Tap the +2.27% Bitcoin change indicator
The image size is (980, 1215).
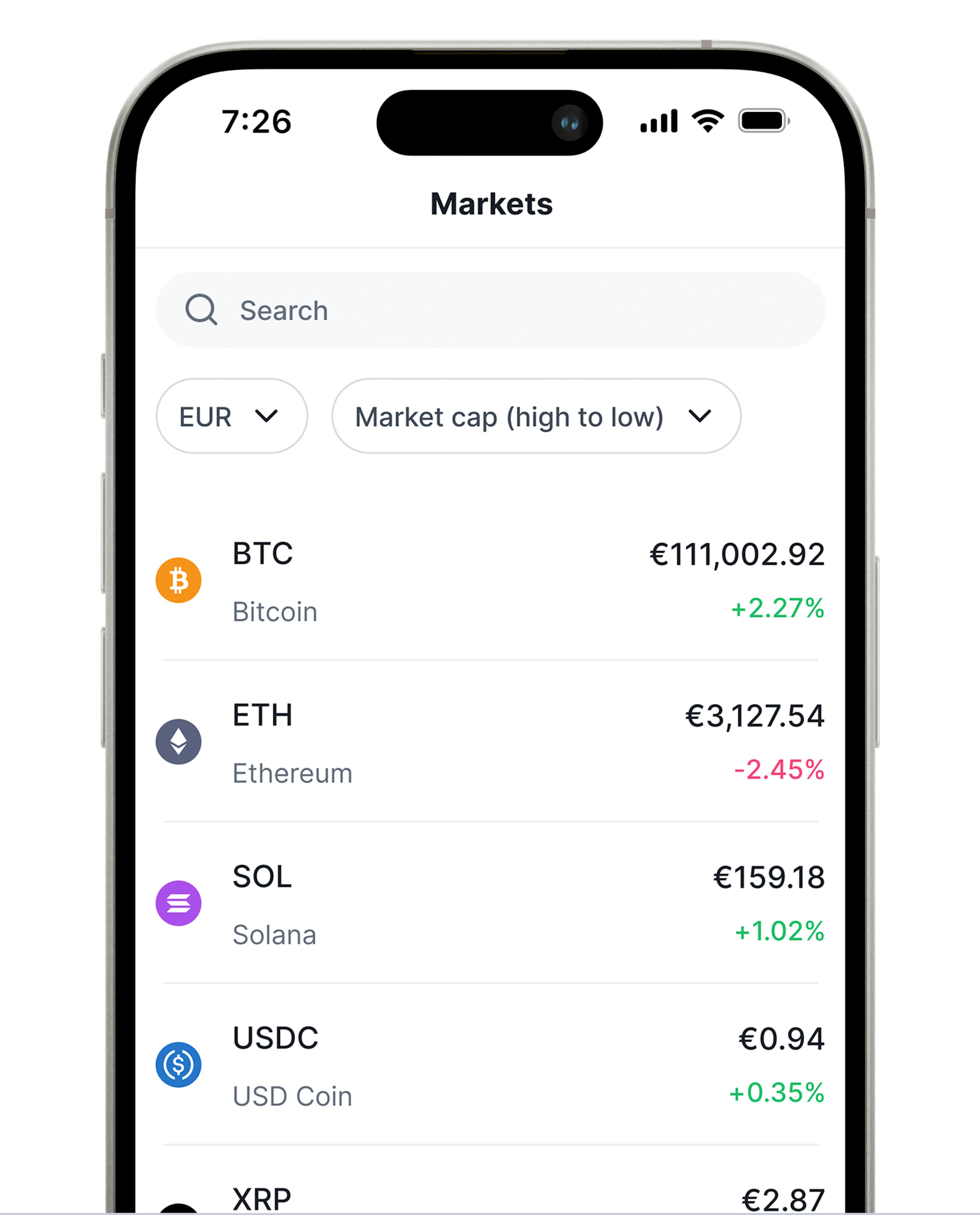pyautogui.click(x=777, y=609)
